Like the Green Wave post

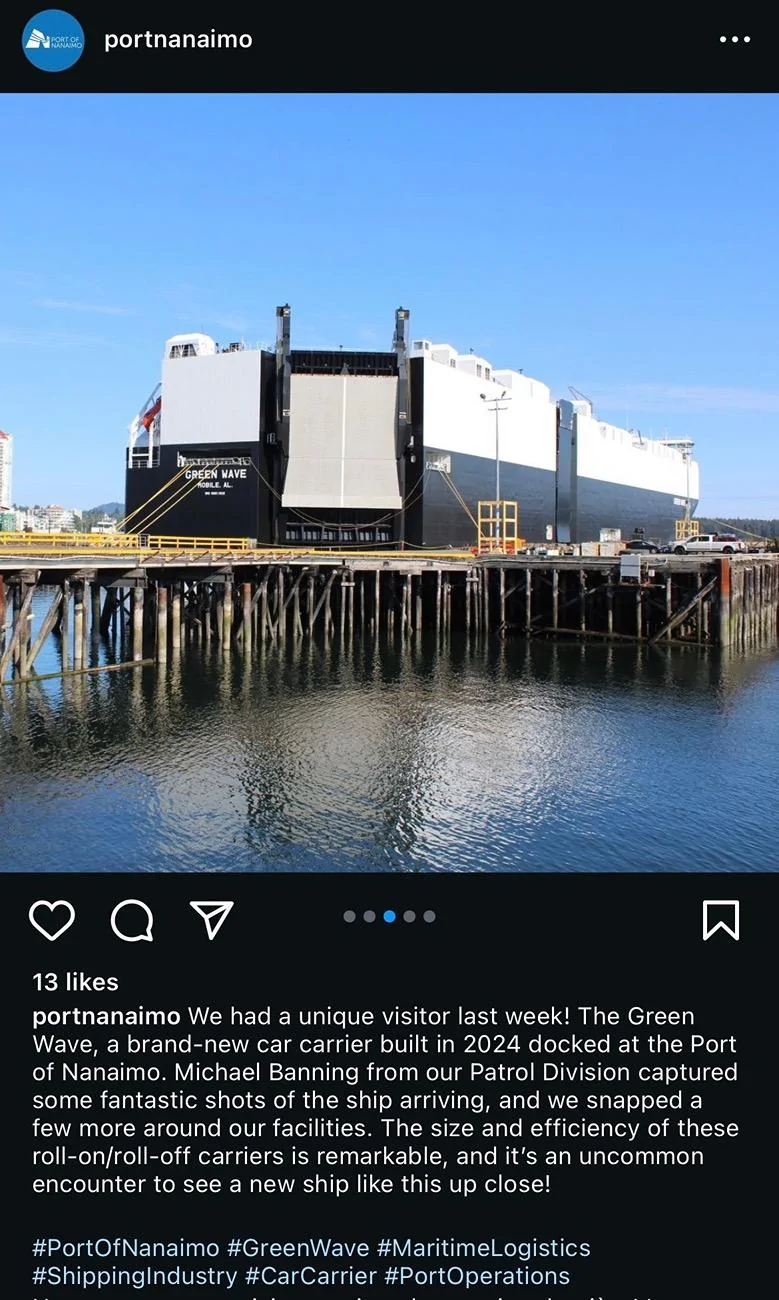(x=52, y=920)
